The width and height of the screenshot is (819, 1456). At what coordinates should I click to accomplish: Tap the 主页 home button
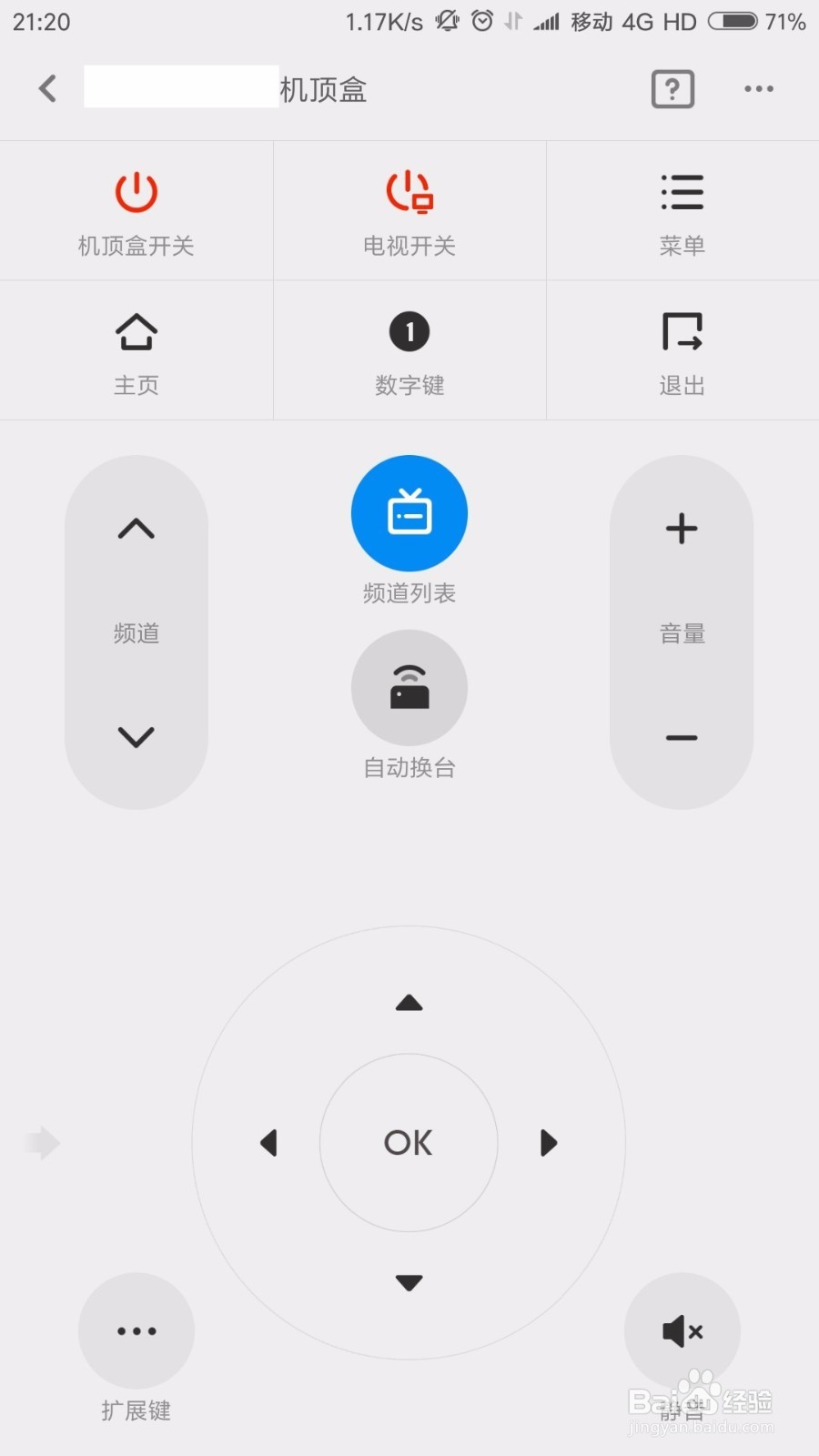[x=136, y=351]
